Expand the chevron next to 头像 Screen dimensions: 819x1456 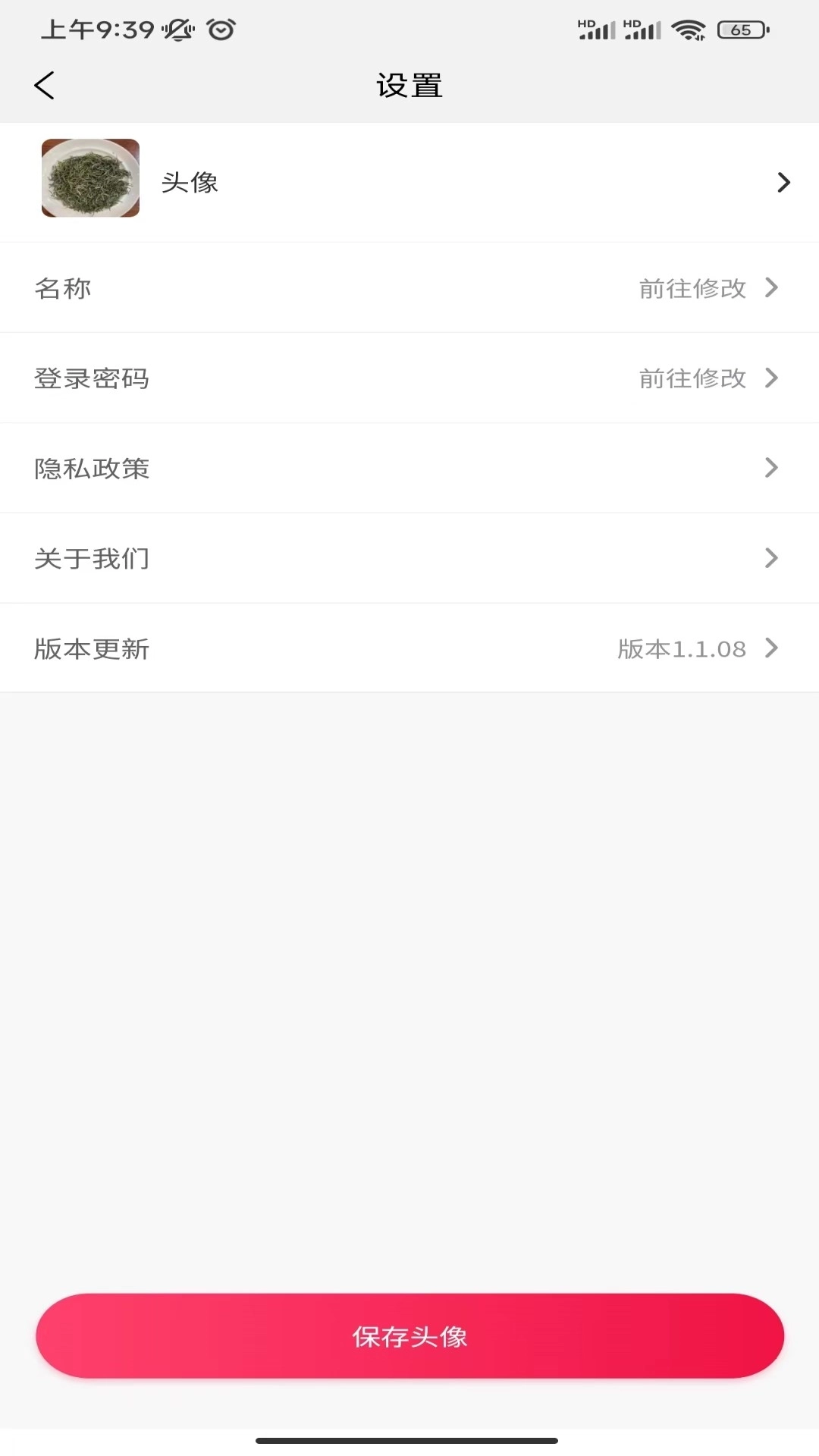click(783, 182)
